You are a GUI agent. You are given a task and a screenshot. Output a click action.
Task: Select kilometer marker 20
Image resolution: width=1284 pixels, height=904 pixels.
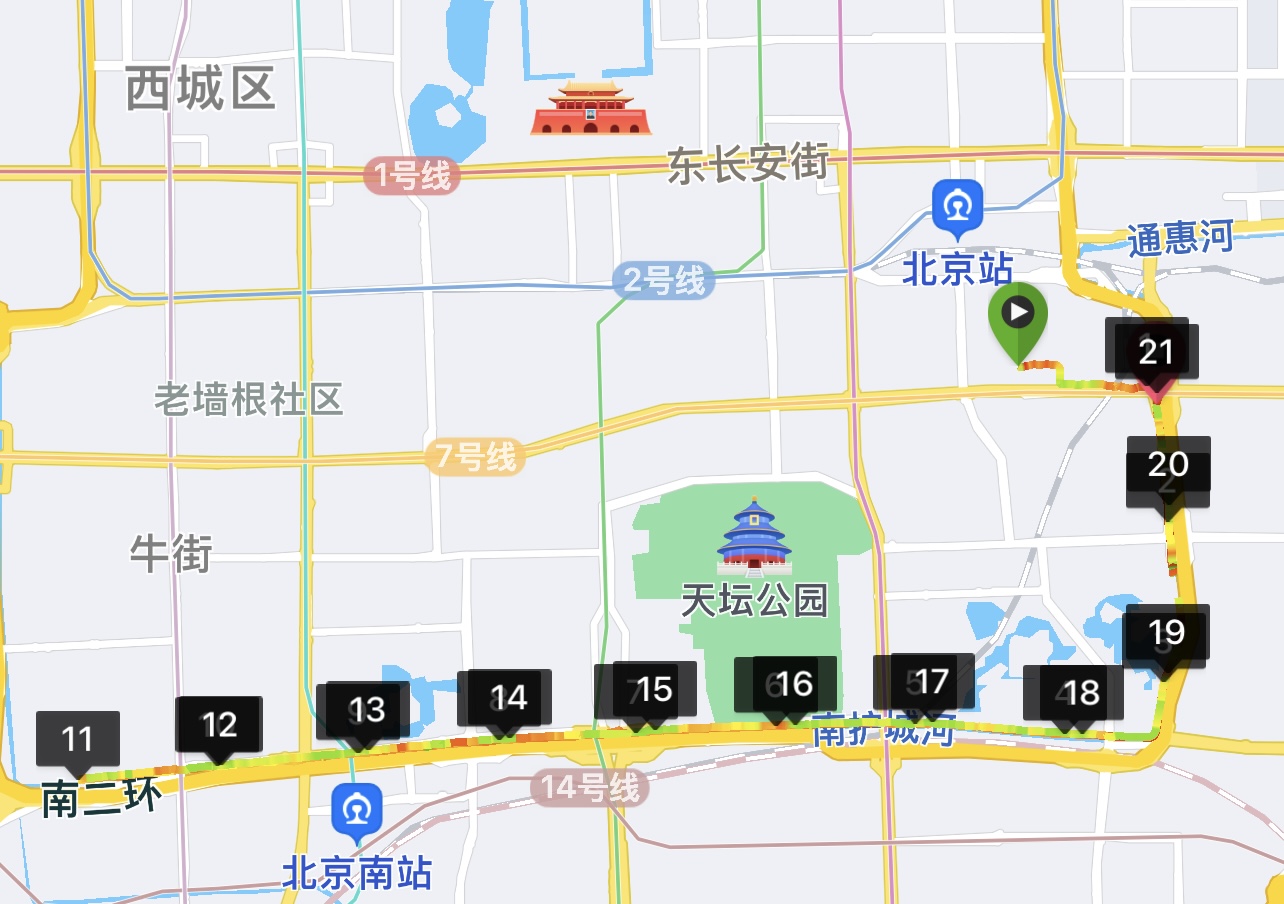pyautogui.click(x=1168, y=465)
